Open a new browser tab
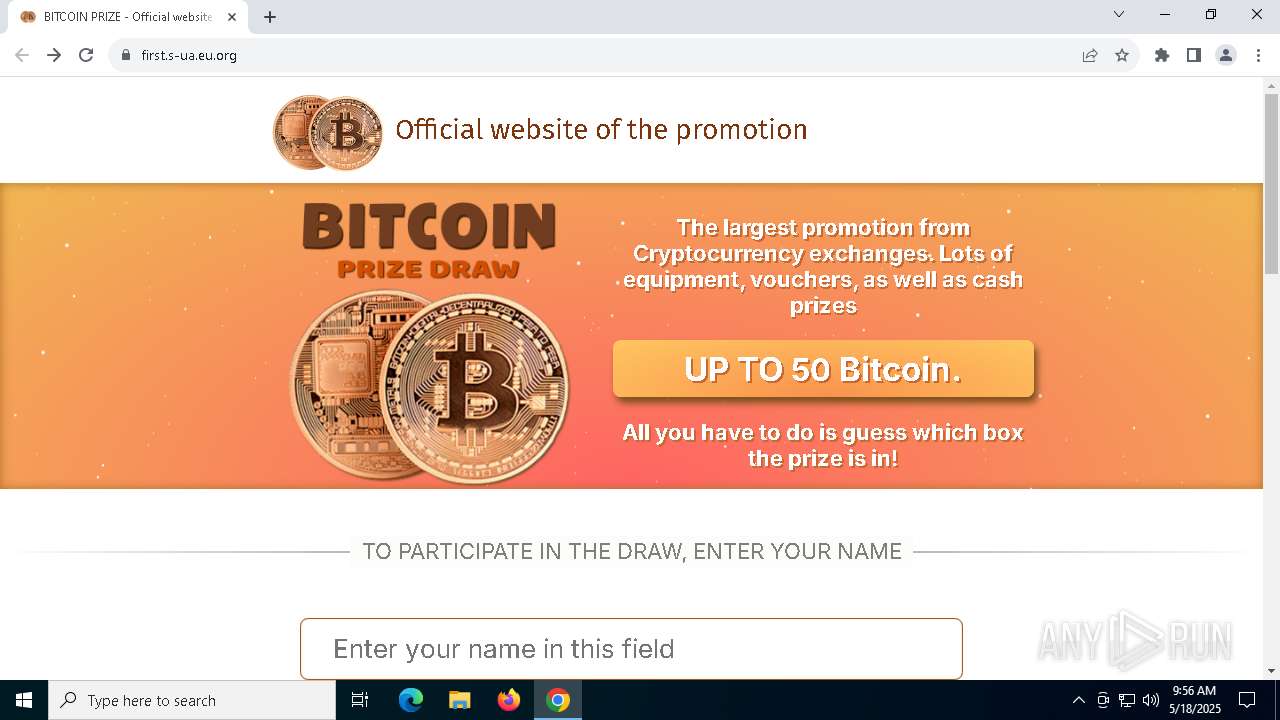 [270, 16]
